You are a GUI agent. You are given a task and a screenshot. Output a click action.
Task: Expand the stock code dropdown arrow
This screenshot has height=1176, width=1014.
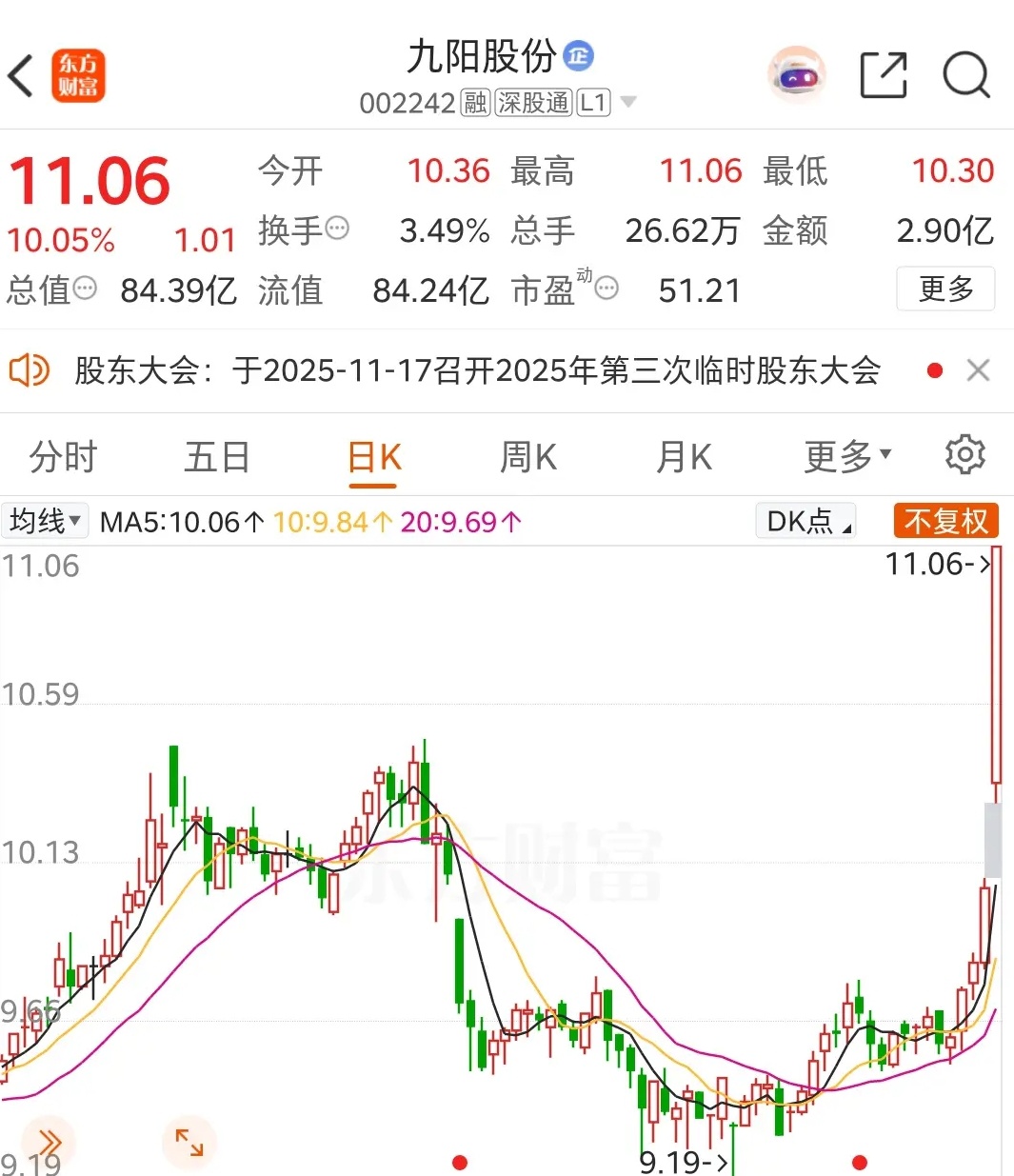tap(628, 102)
